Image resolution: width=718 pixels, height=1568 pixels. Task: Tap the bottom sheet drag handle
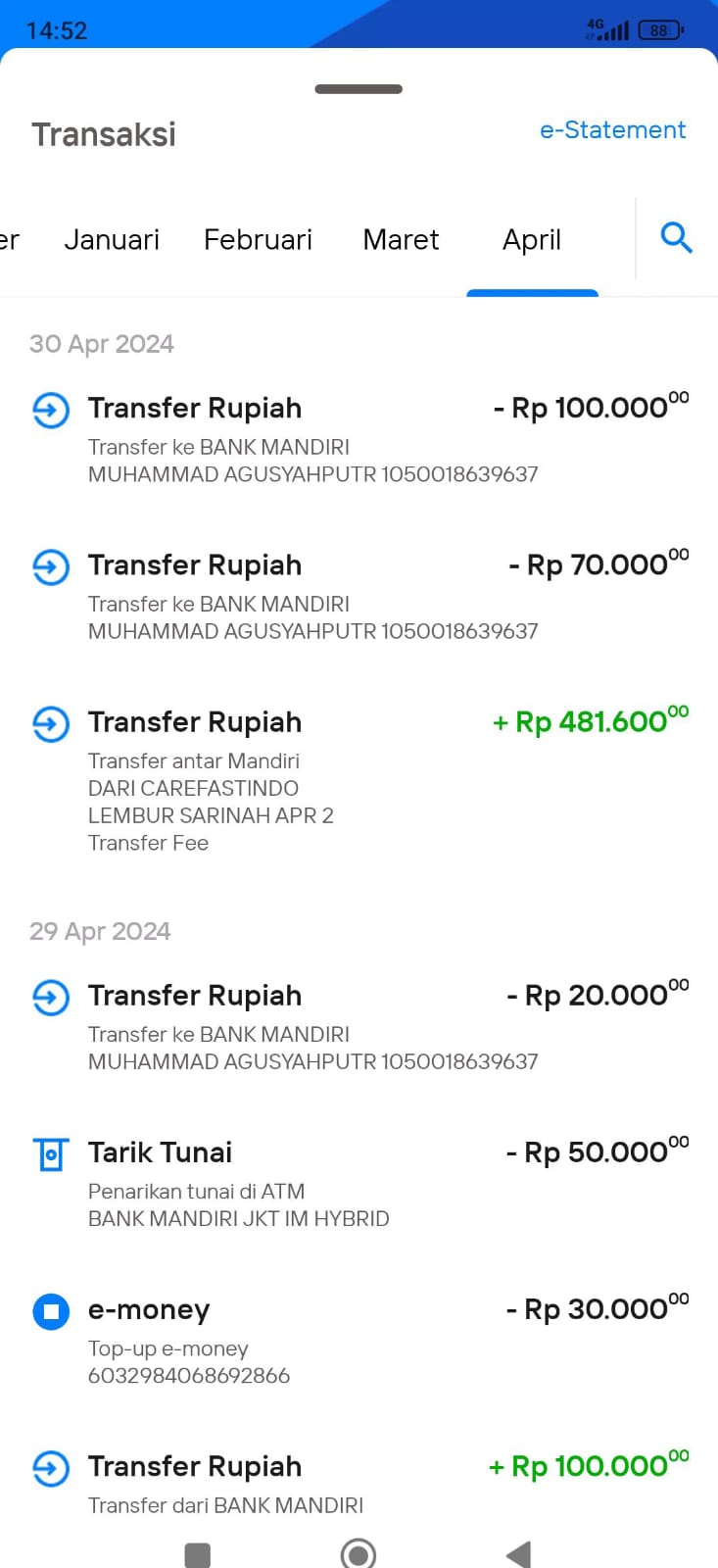click(359, 89)
